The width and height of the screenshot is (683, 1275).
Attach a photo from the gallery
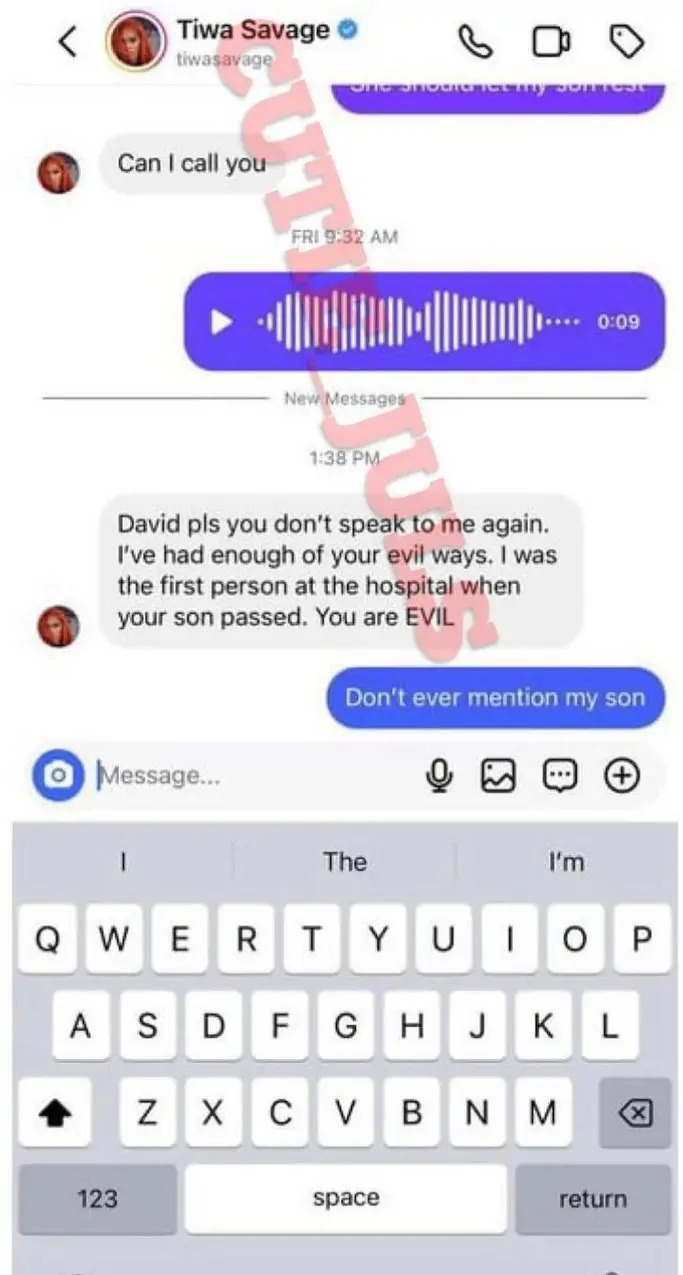click(x=499, y=776)
